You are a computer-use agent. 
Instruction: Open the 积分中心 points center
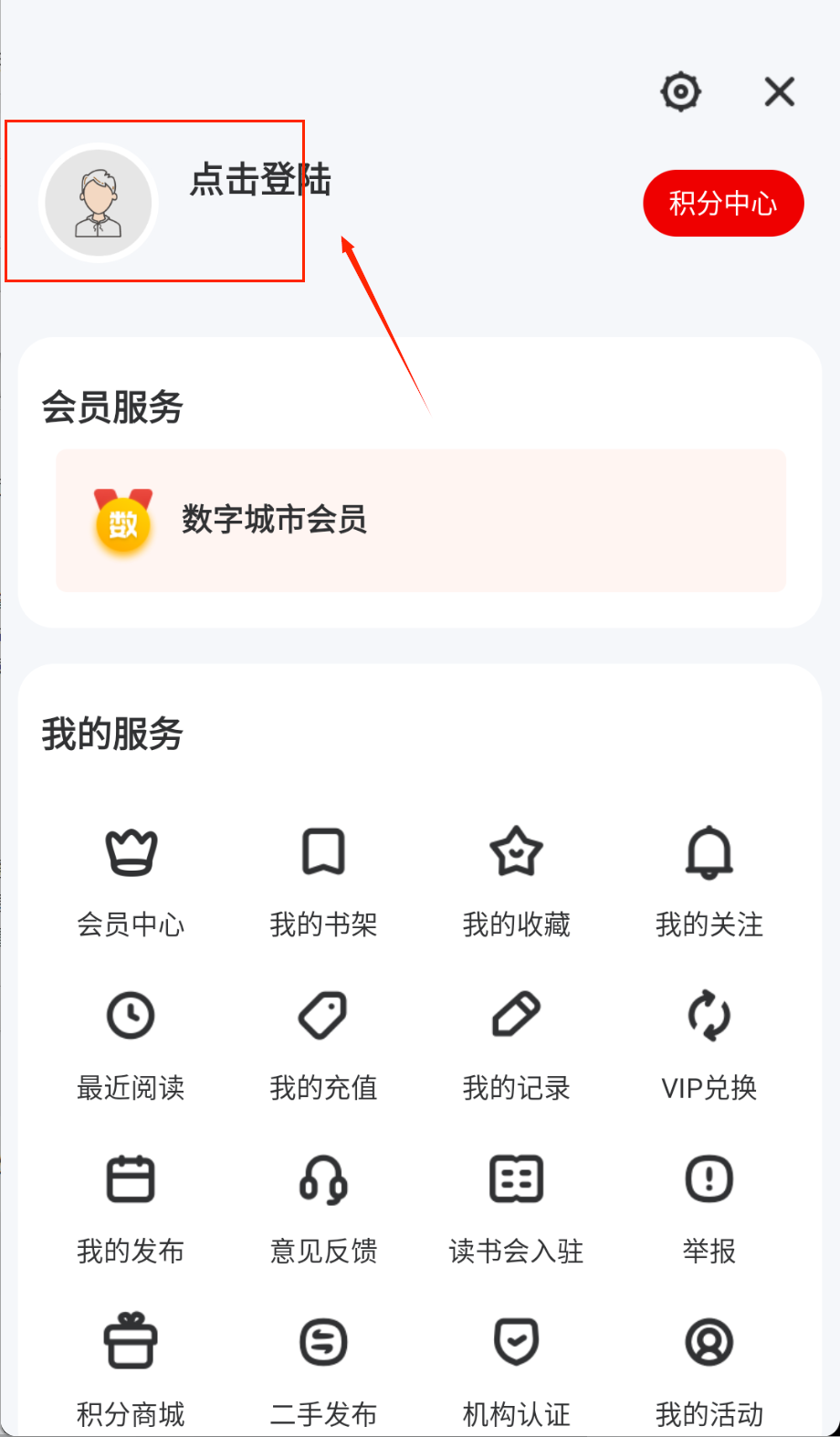(x=723, y=203)
